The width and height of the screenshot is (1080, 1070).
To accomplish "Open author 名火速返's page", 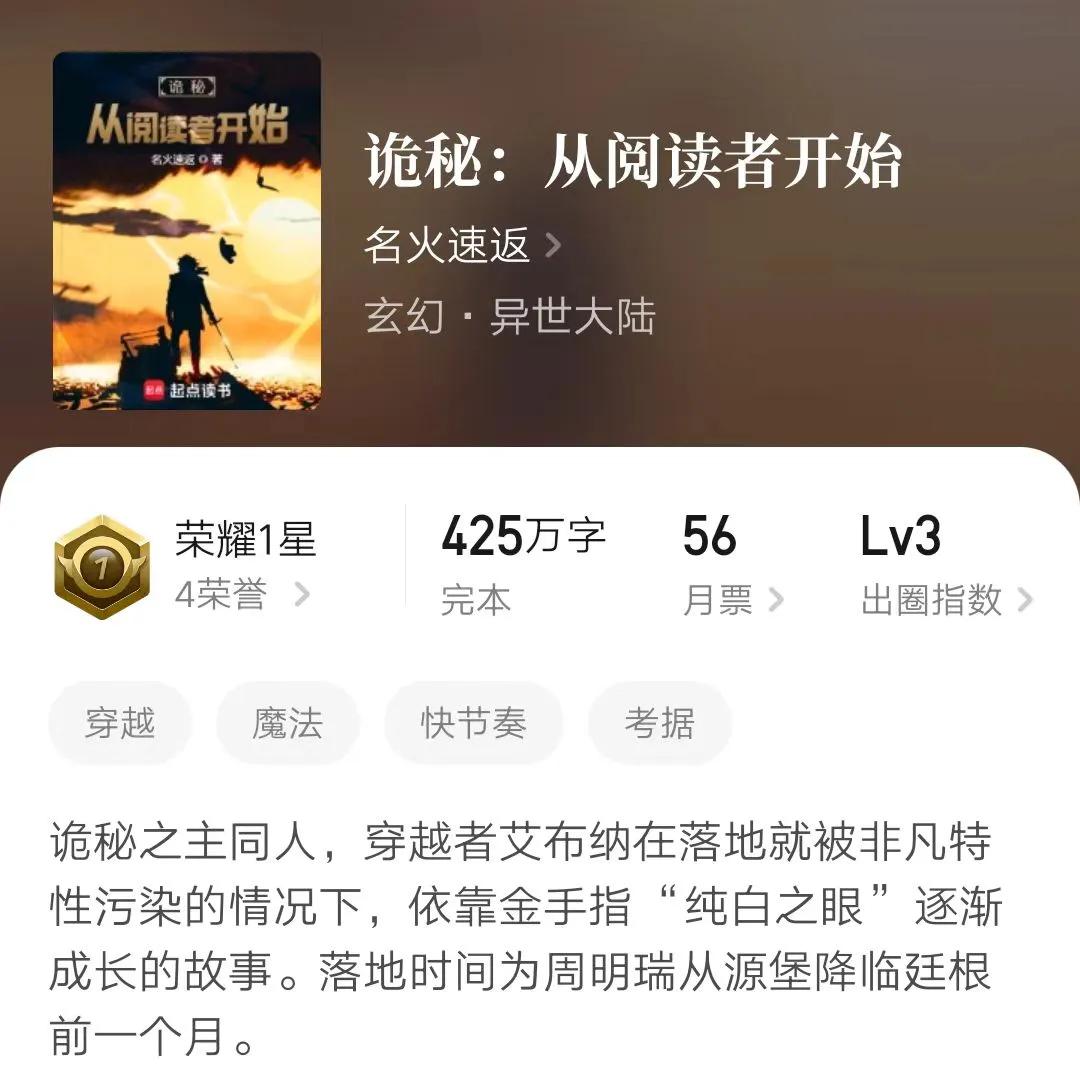I will coord(462,246).
